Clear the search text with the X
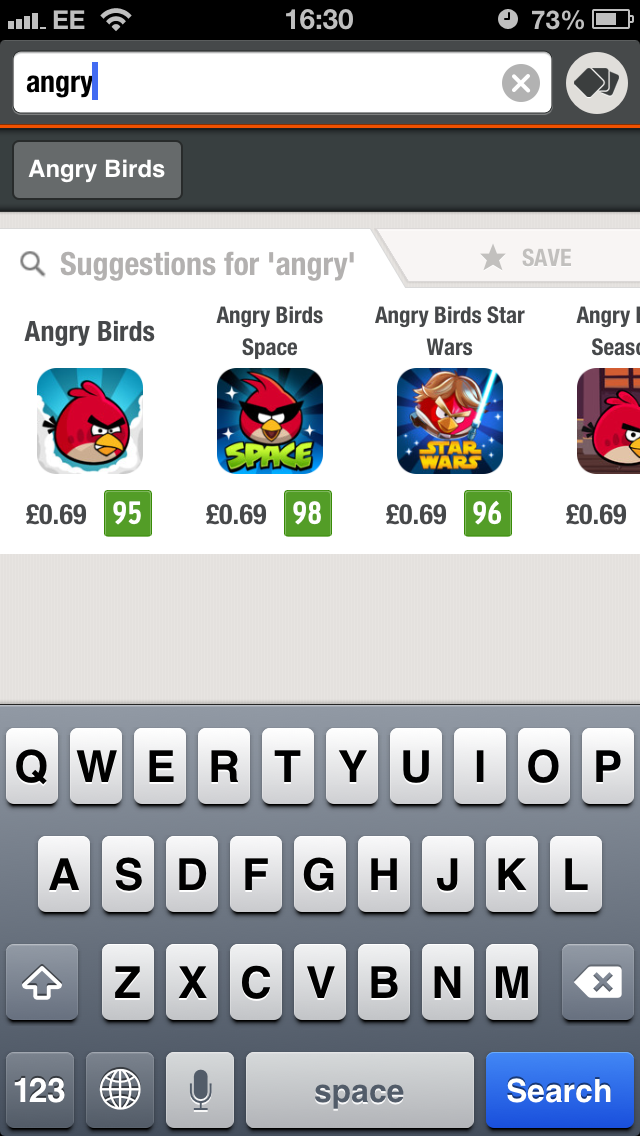640x1136 pixels. click(520, 83)
